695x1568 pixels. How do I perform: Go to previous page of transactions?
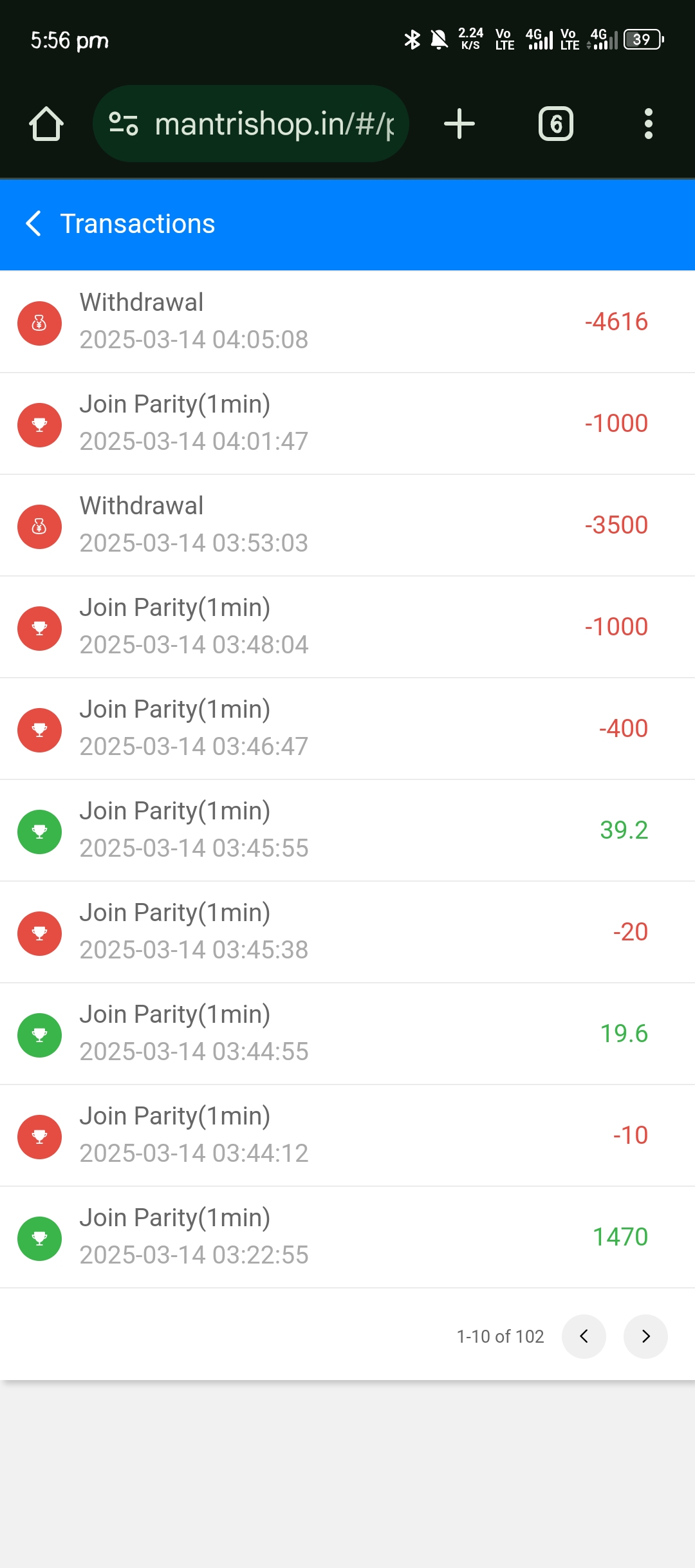click(584, 1336)
